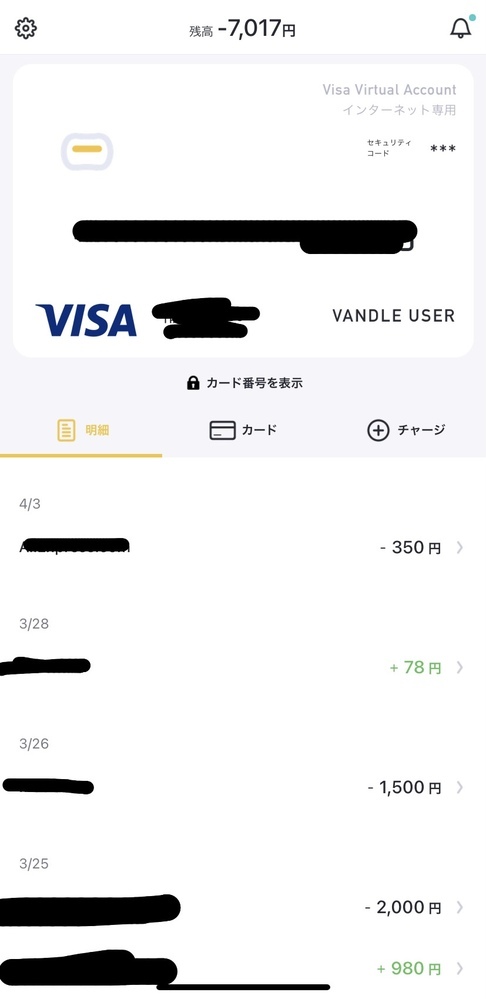The image size is (486, 999).
Task: Switch to the カード tab
Action: tap(243, 430)
